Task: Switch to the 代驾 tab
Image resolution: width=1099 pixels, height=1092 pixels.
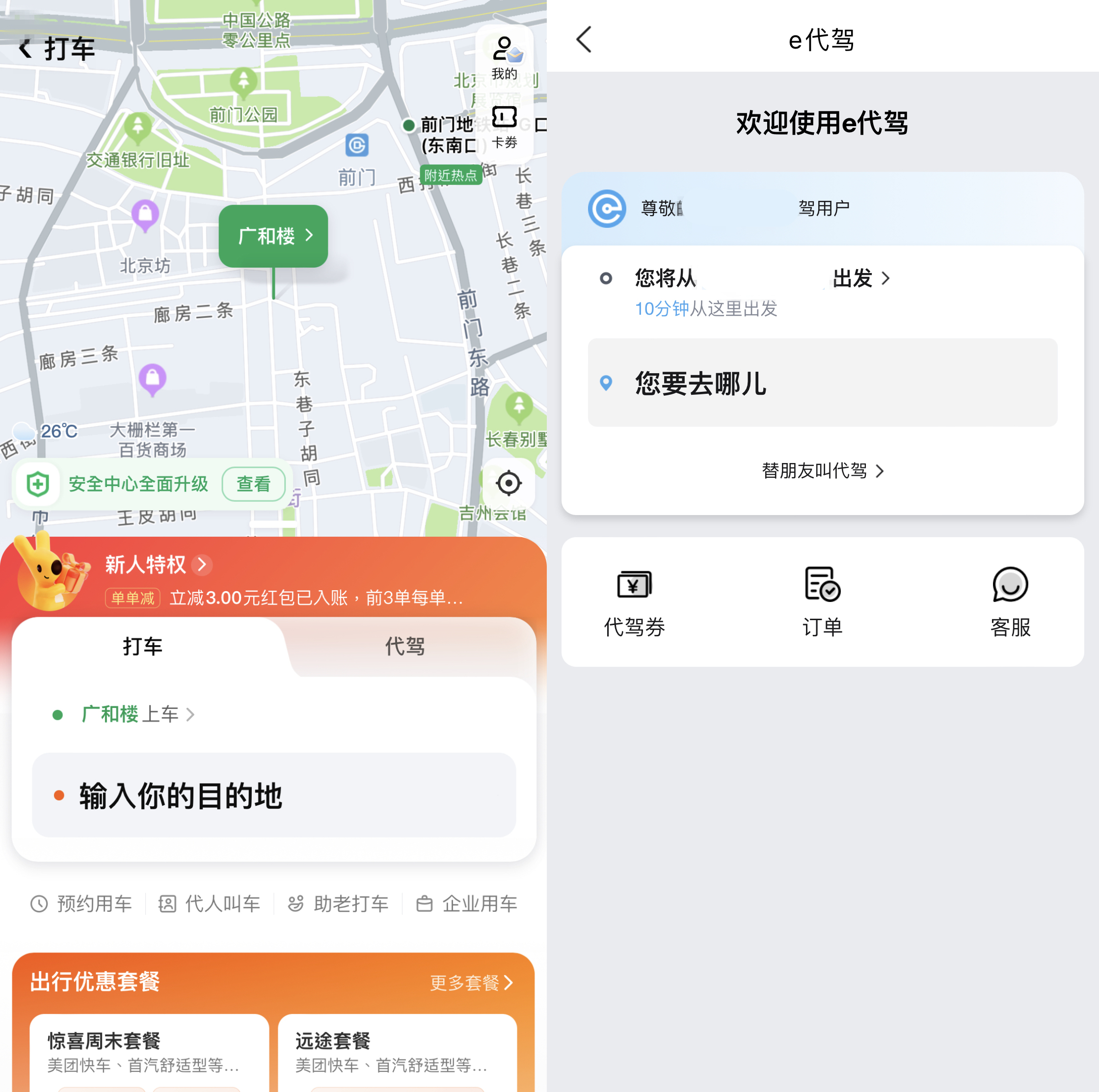Action: pyautogui.click(x=404, y=646)
